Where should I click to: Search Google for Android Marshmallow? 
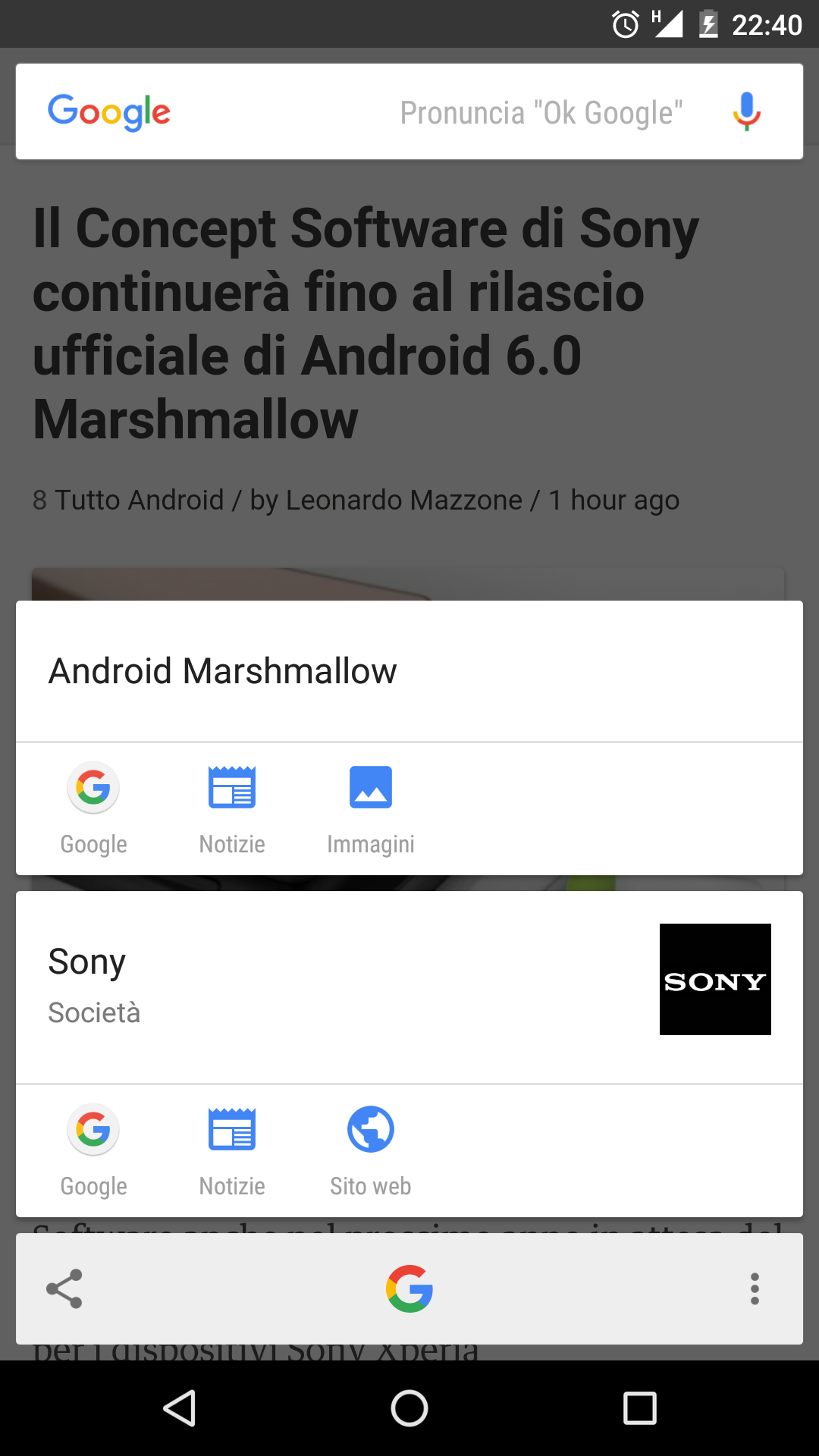[x=93, y=808]
